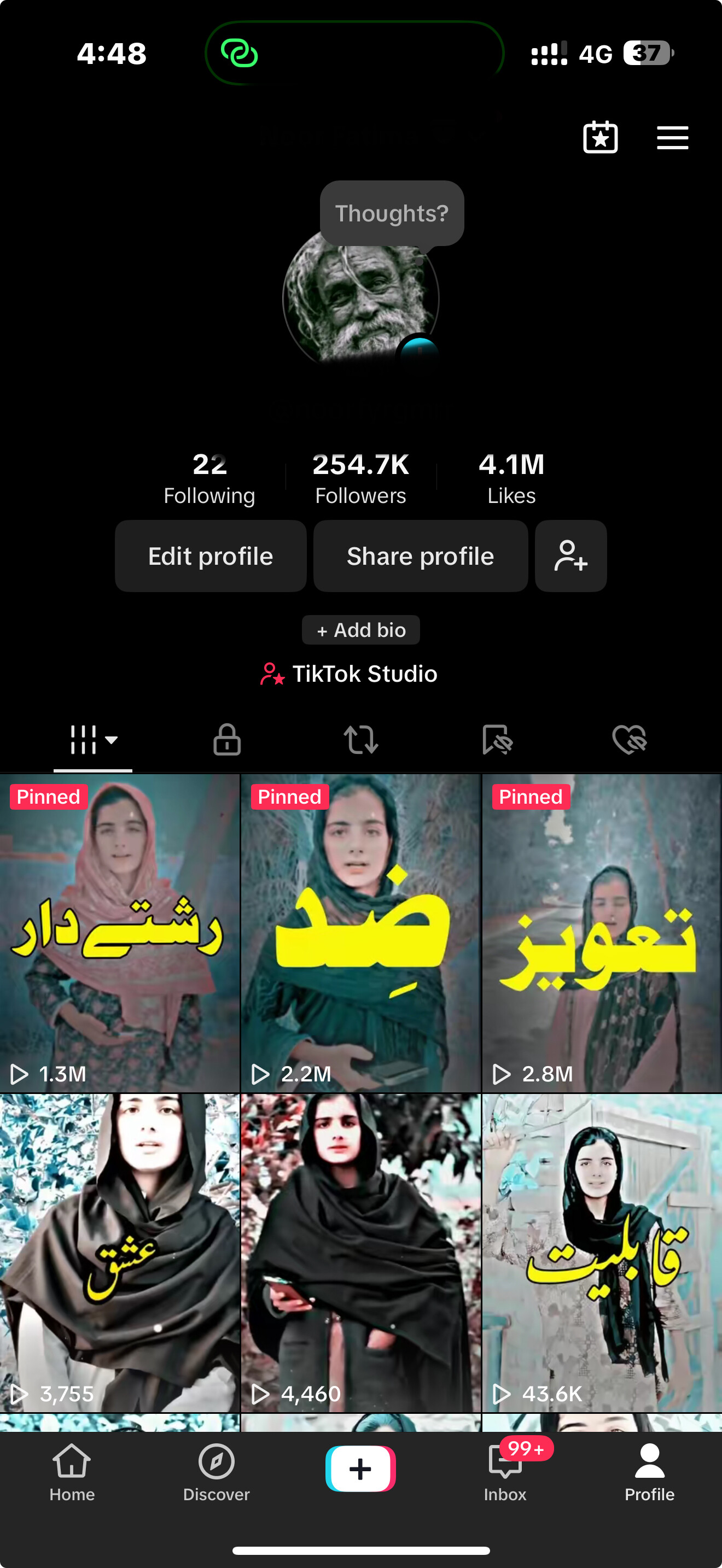Tap the Thoughts? bubble

[392, 213]
